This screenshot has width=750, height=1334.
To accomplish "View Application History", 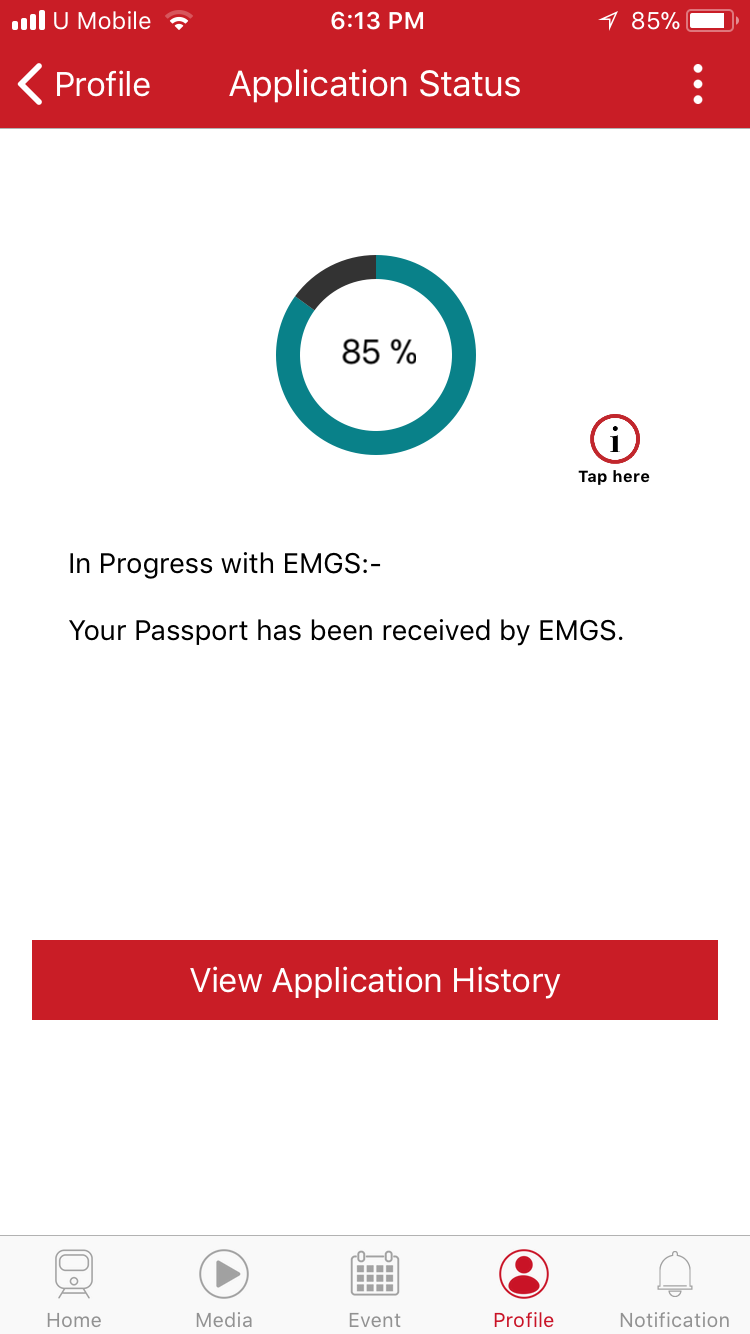I will point(375,980).
